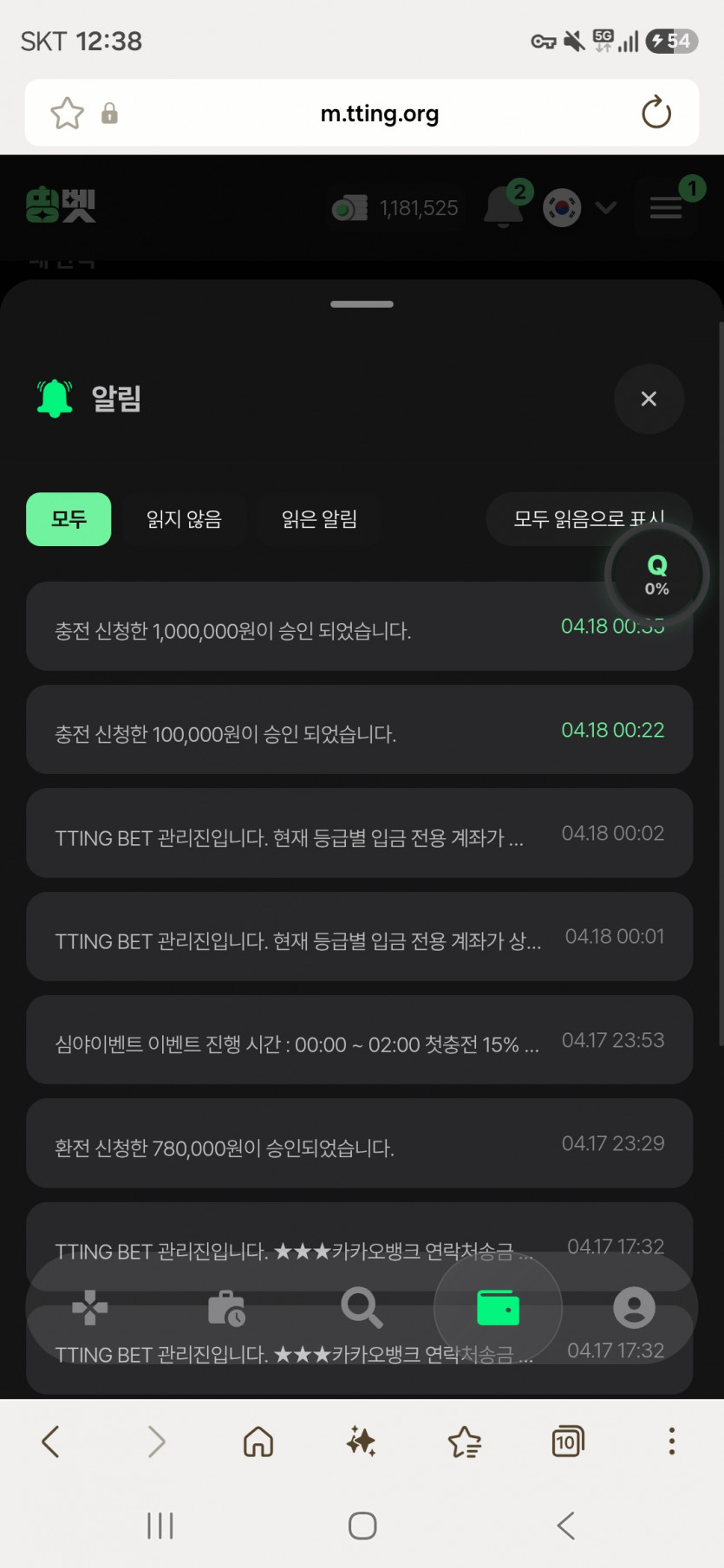This screenshot has width=724, height=1568.
Task: Open the 100,000원 charge approval notification
Action: (360, 730)
